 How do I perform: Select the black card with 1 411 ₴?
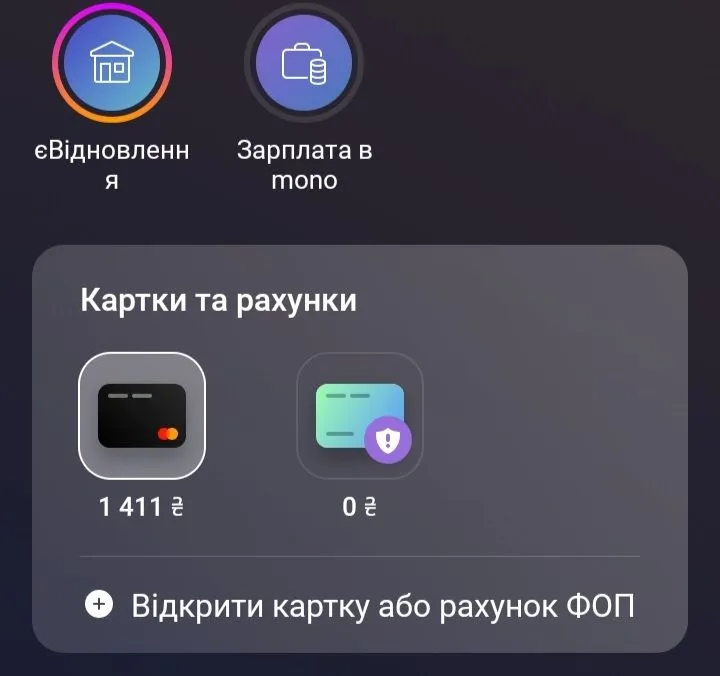(x=142, y=416)
